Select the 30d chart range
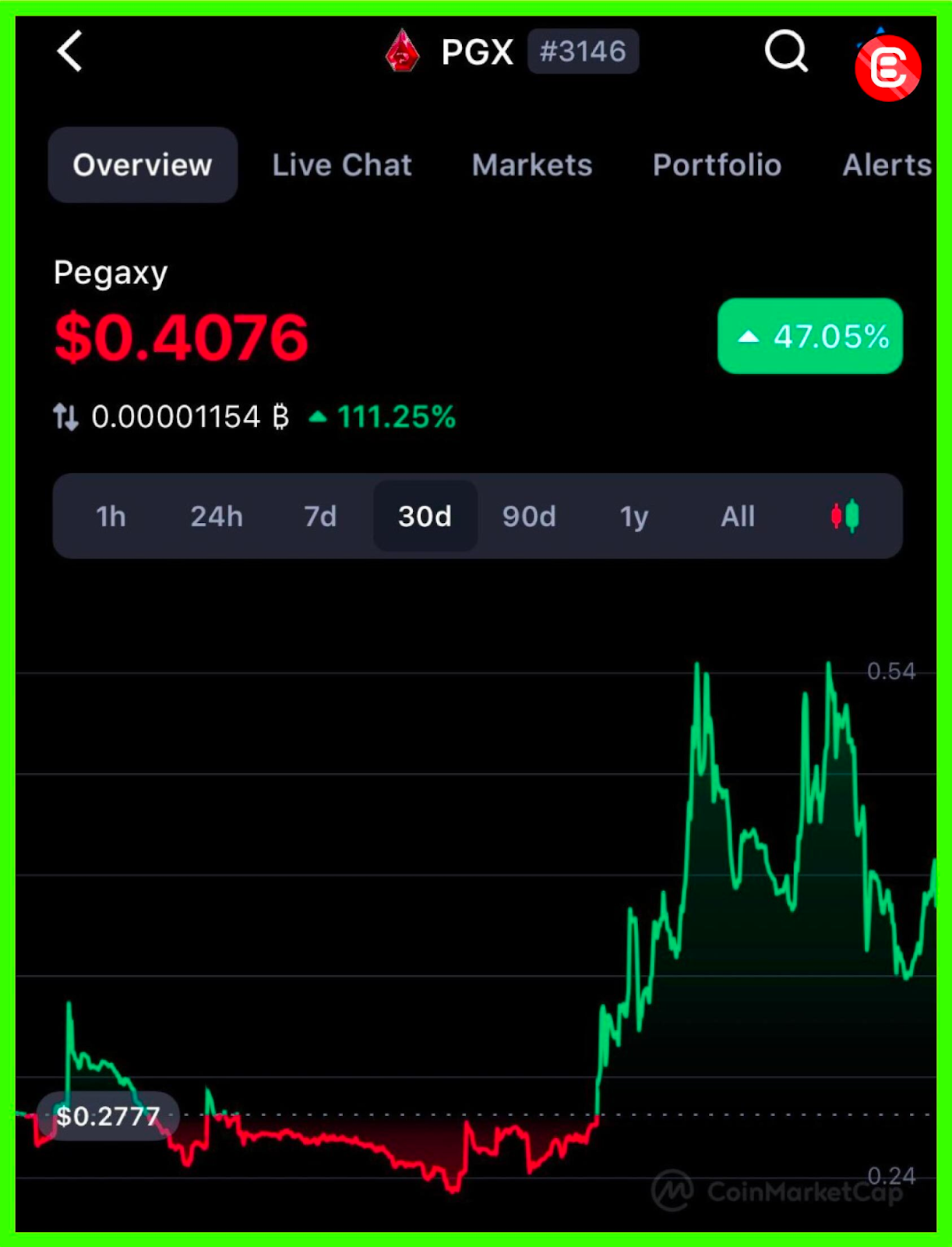 pos(425,516)
